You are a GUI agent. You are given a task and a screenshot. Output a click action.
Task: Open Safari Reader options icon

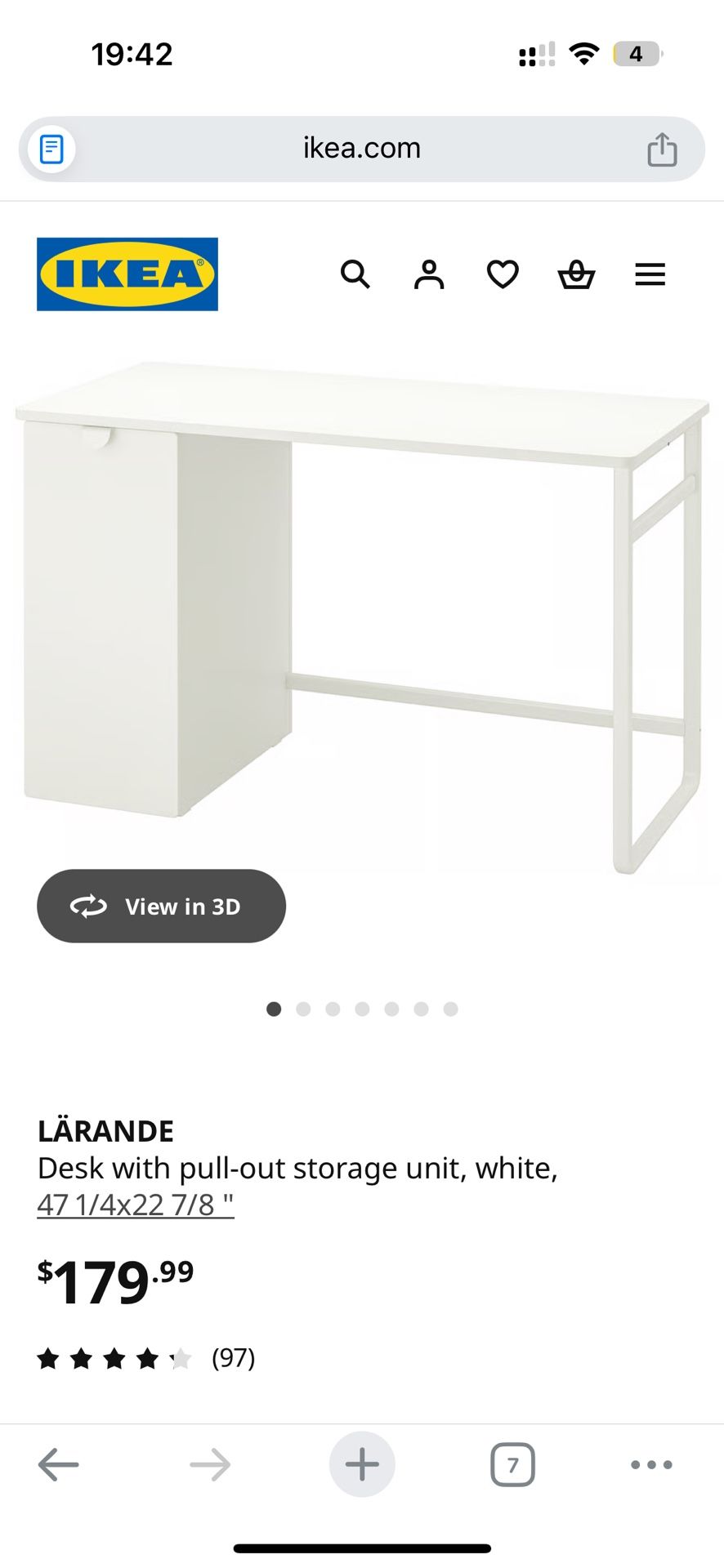point(52,148)
